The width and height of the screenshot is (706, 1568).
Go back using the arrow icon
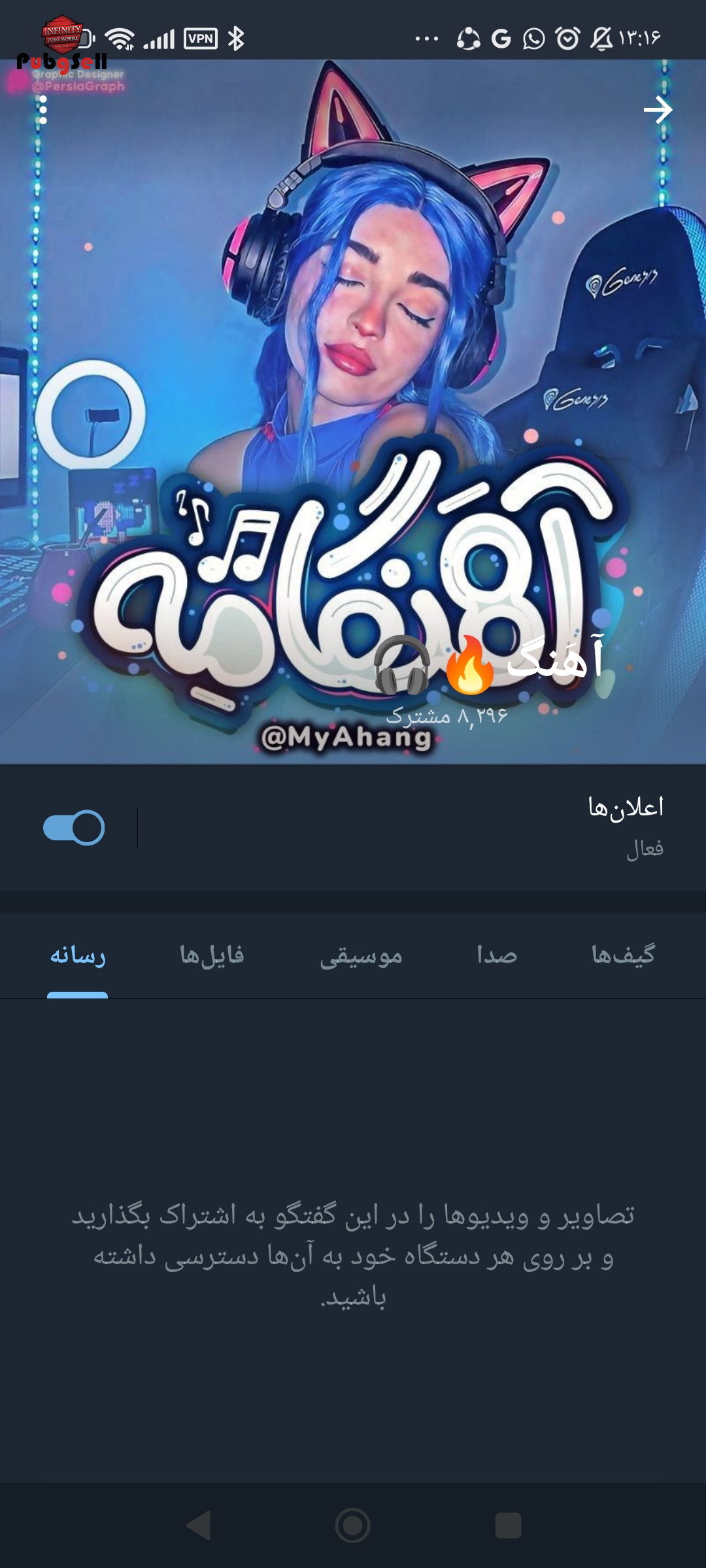pos(658,110)
